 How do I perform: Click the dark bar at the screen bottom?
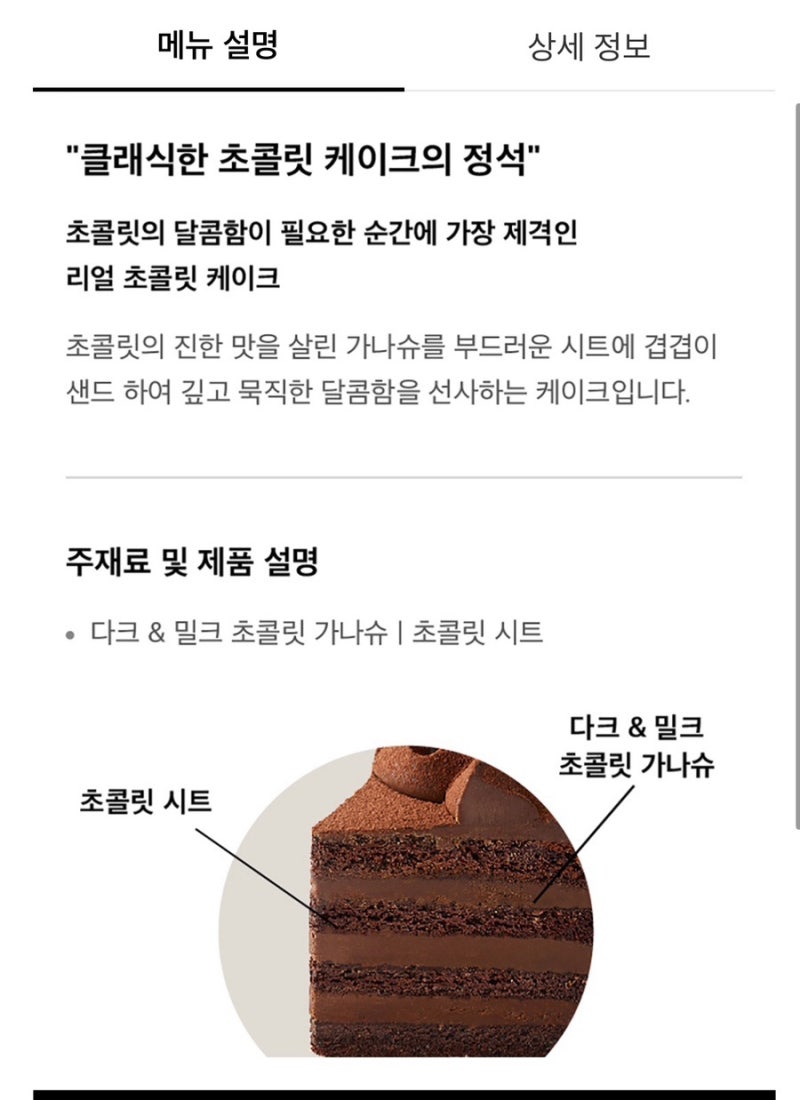click(x=400, y=1093)
